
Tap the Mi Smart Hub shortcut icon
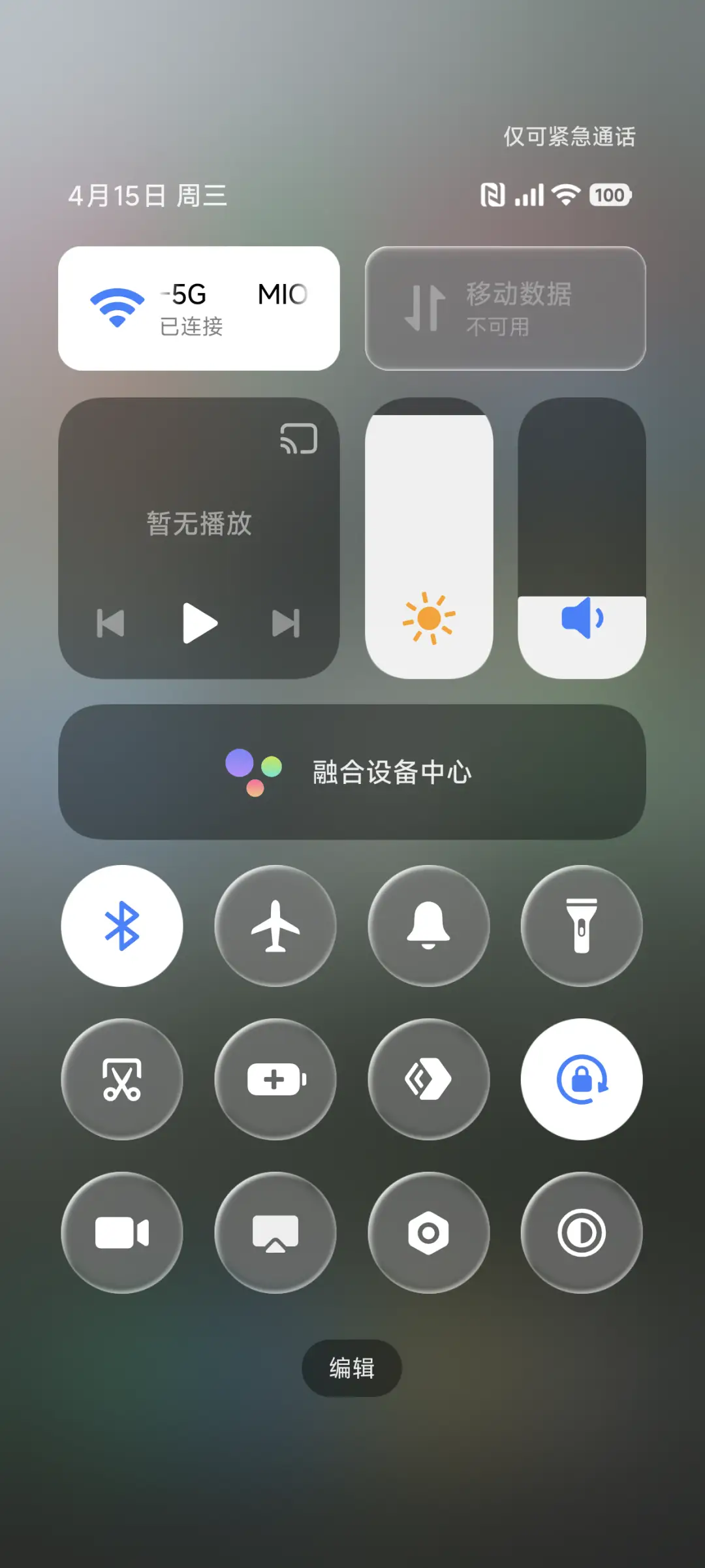[x=428, y=1079]
